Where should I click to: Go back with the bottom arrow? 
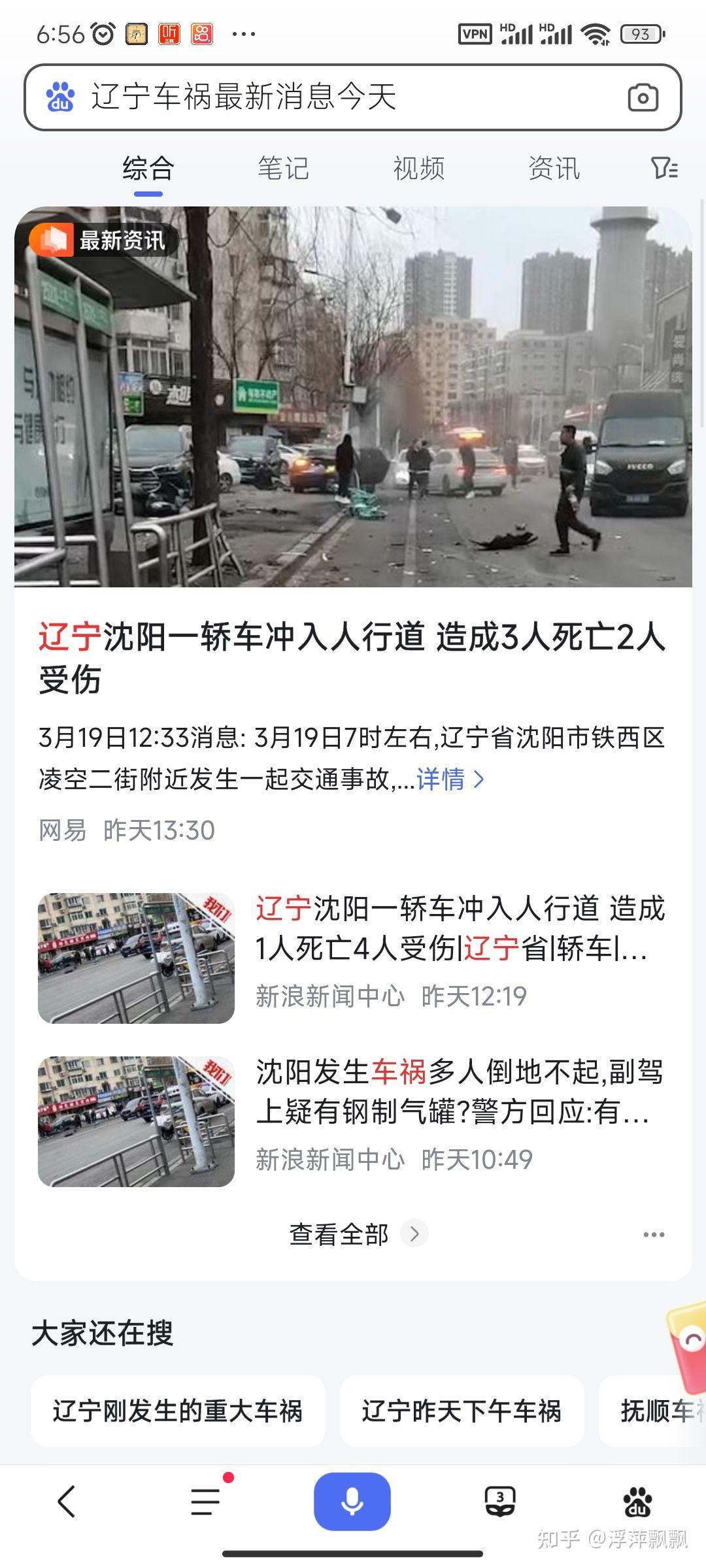67,1501
